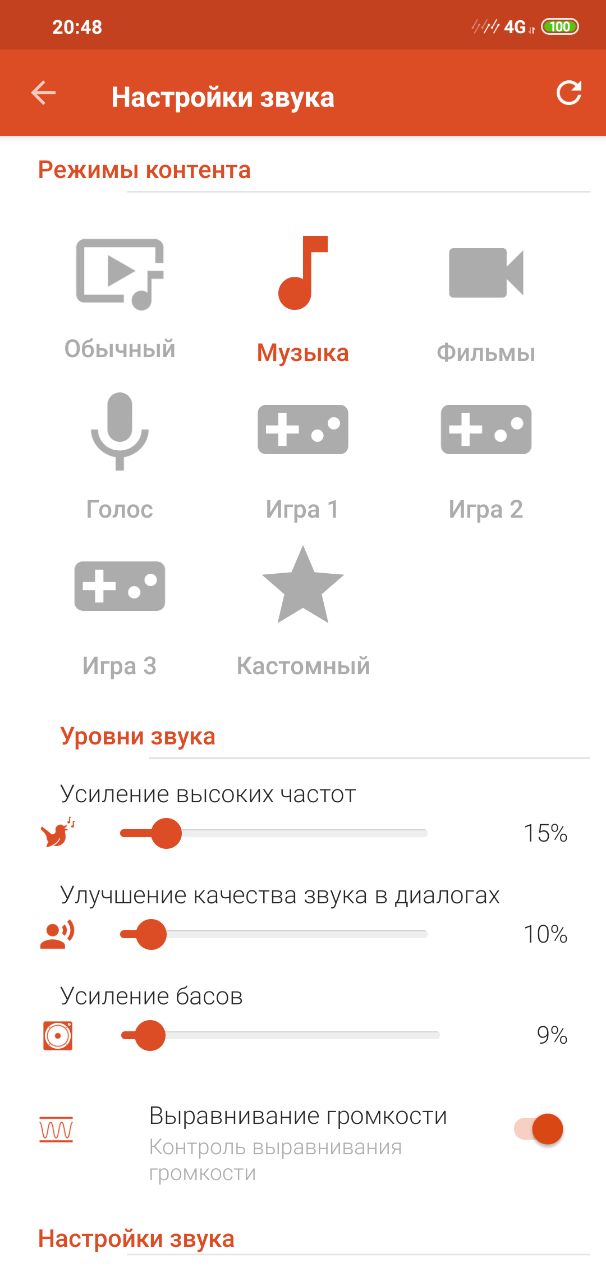Tap the reset icon in the app bar
Viewport: 606px width, 1280px height.
(569, 93)
